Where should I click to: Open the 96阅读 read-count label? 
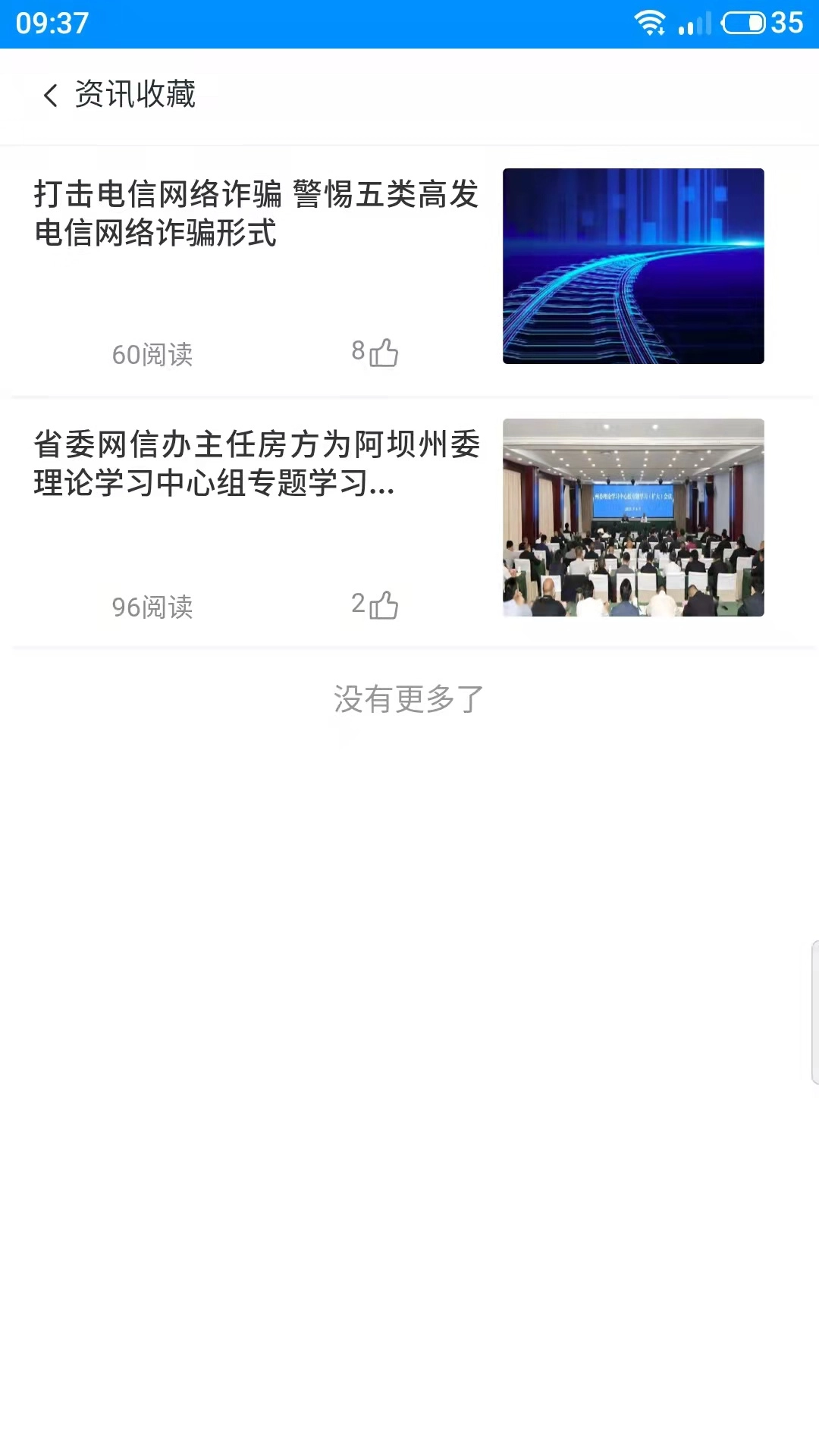(x=153, y=605)
